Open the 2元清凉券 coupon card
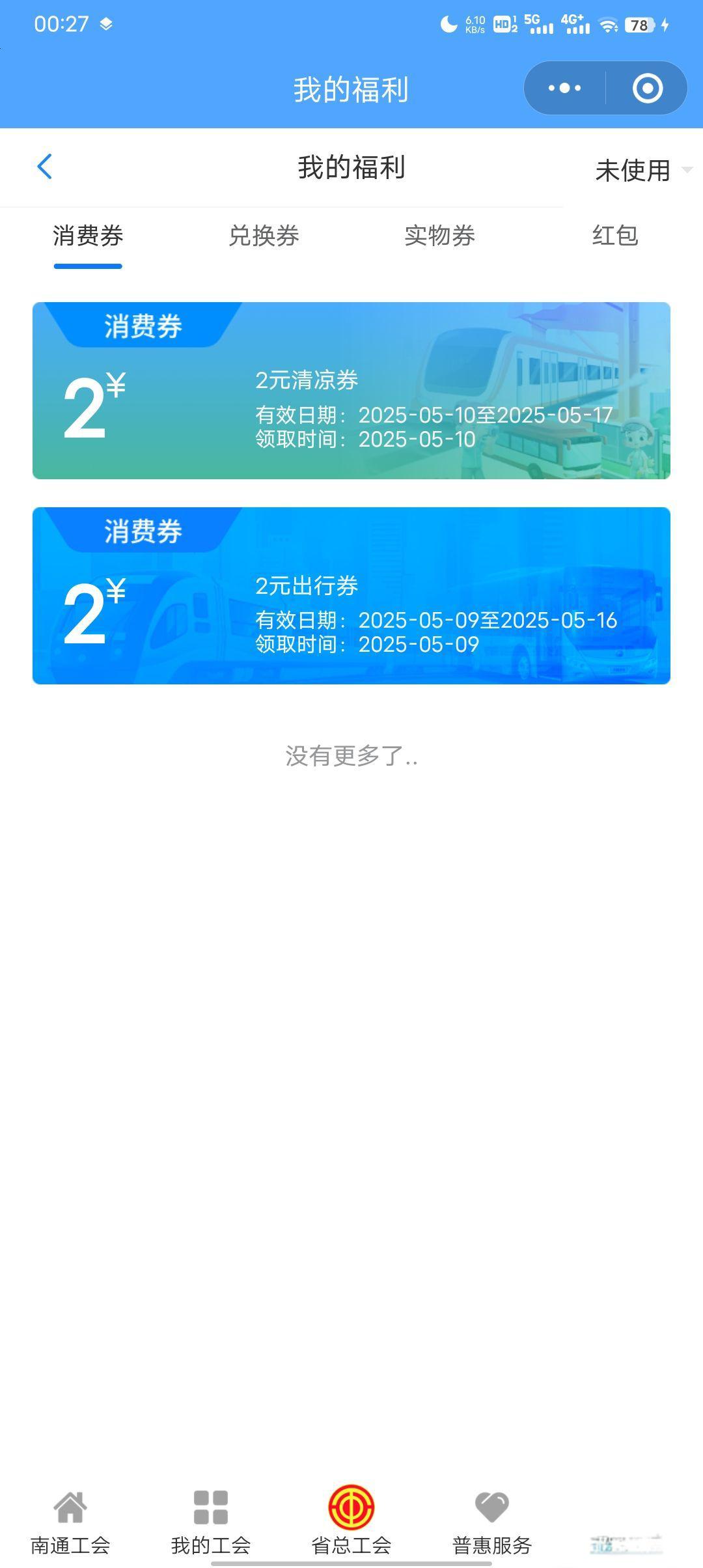 tap(351, 391)
